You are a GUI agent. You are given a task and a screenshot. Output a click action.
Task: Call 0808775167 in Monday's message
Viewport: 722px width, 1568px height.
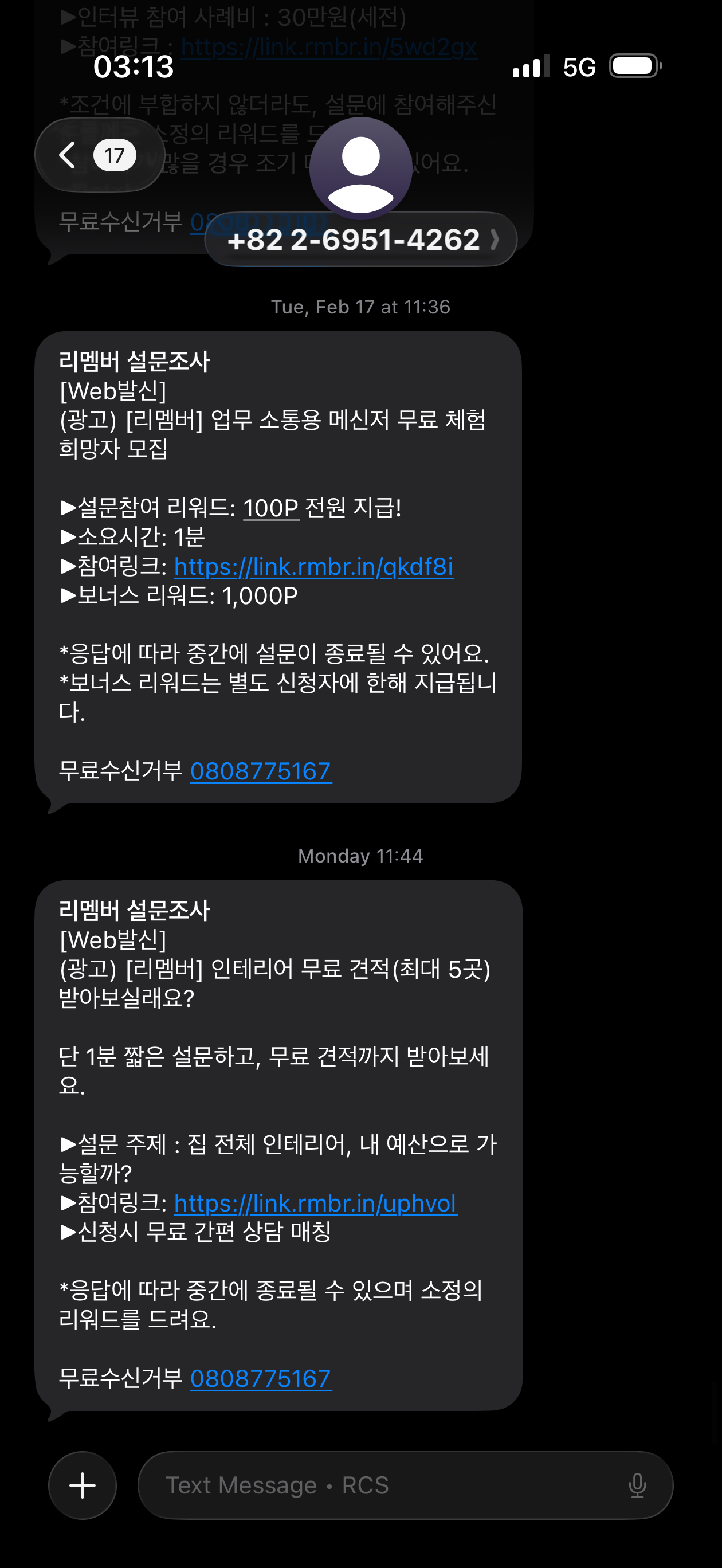(261, 1379)
